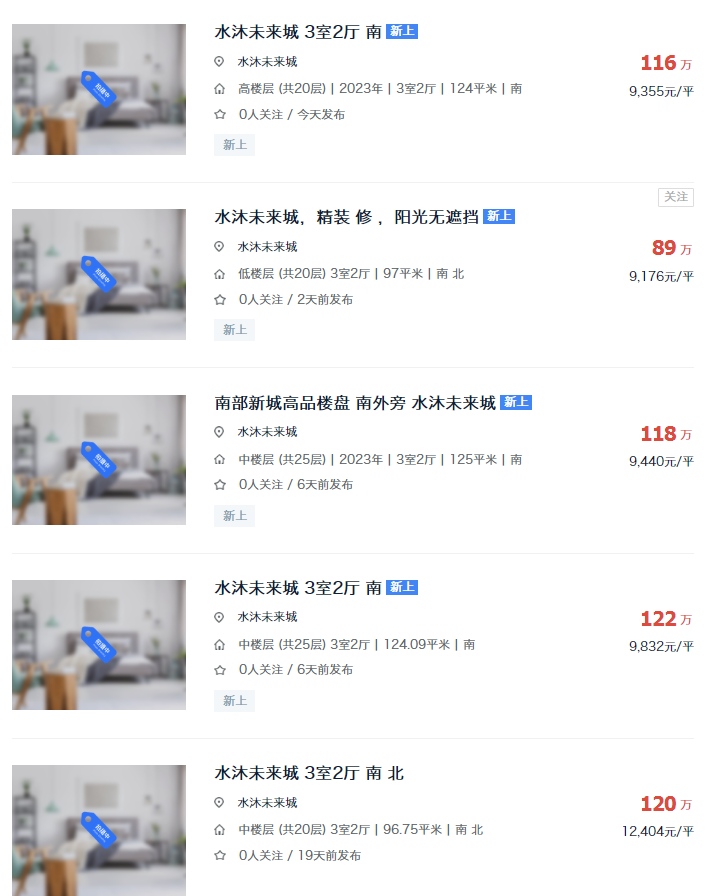Image resolution: width=721 pixels, height=896 pixels.
Task: Open community link 水沐未来城 under the 118万 listing
Action: coord(267,432)
